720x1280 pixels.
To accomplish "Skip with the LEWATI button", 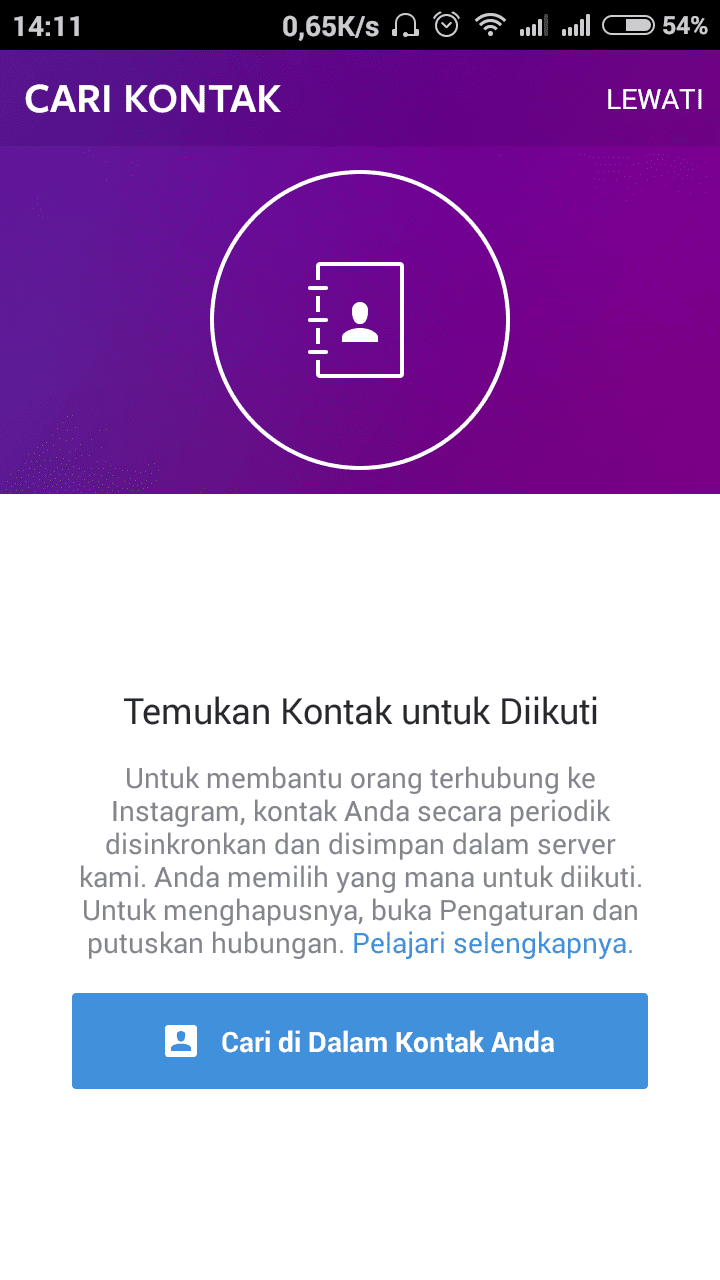I will pyautogui.click(x=654, y=100).
